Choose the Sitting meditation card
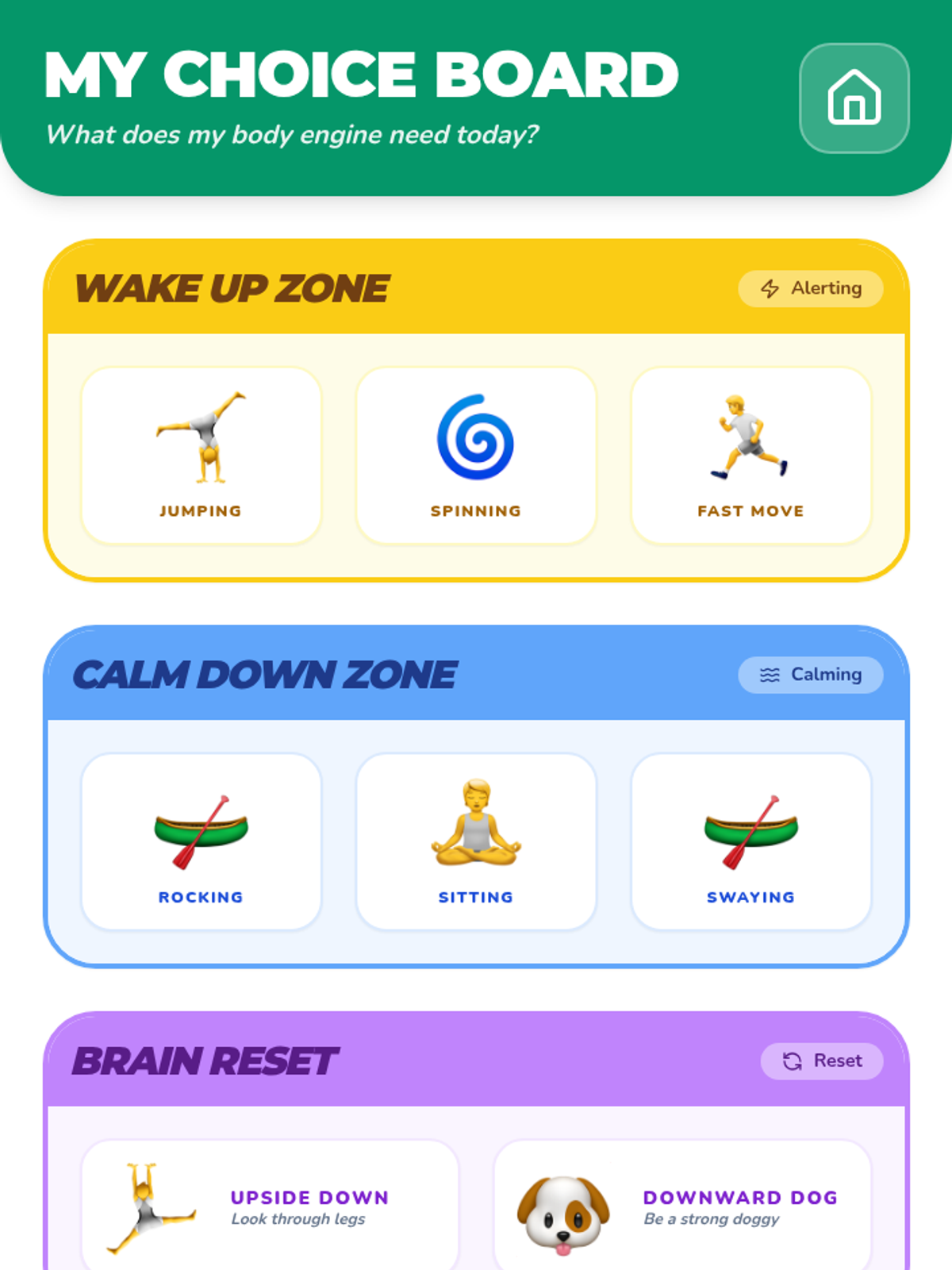This screenshot has width=952, height=1270. (x=476, y=841)
